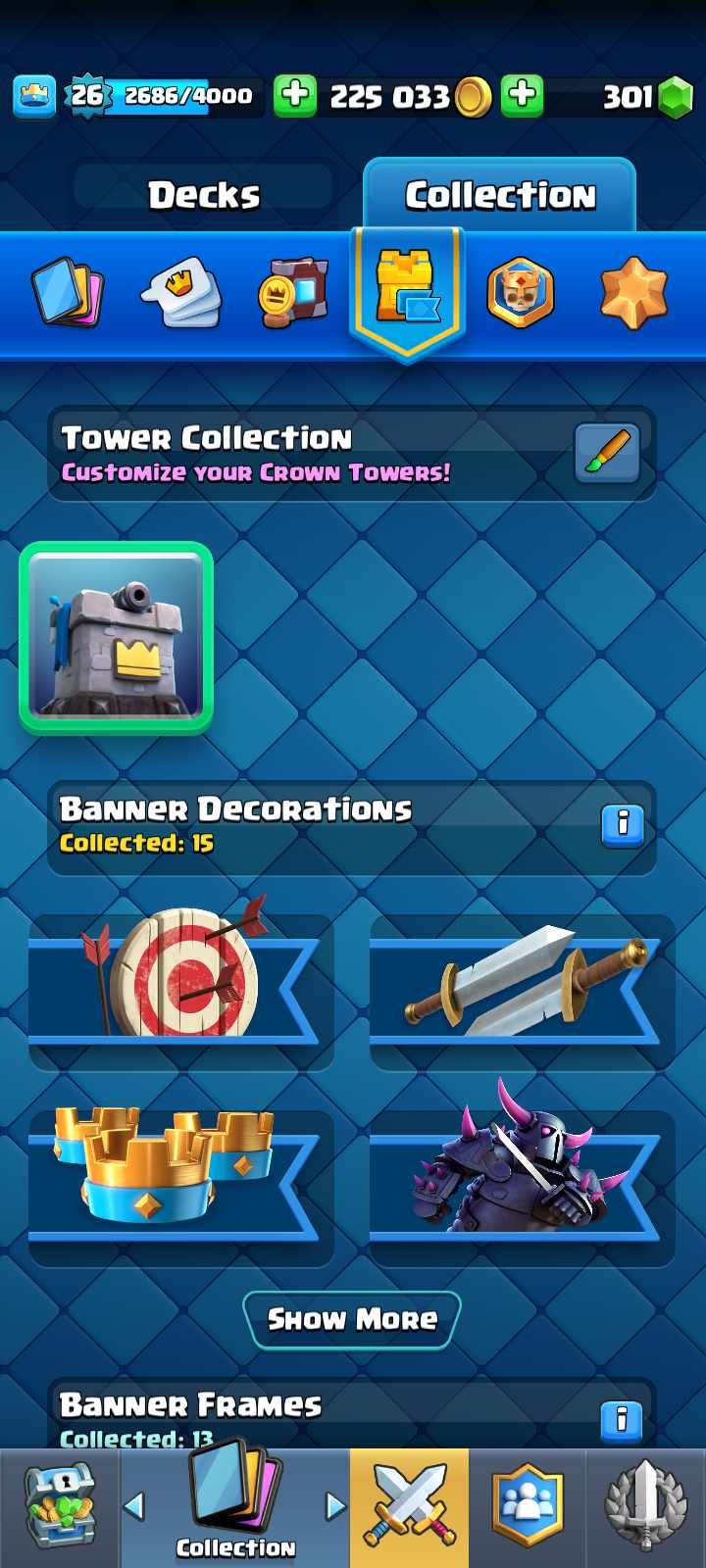
Task: Tap the green plus beside the gems
Action: point(523,96)
